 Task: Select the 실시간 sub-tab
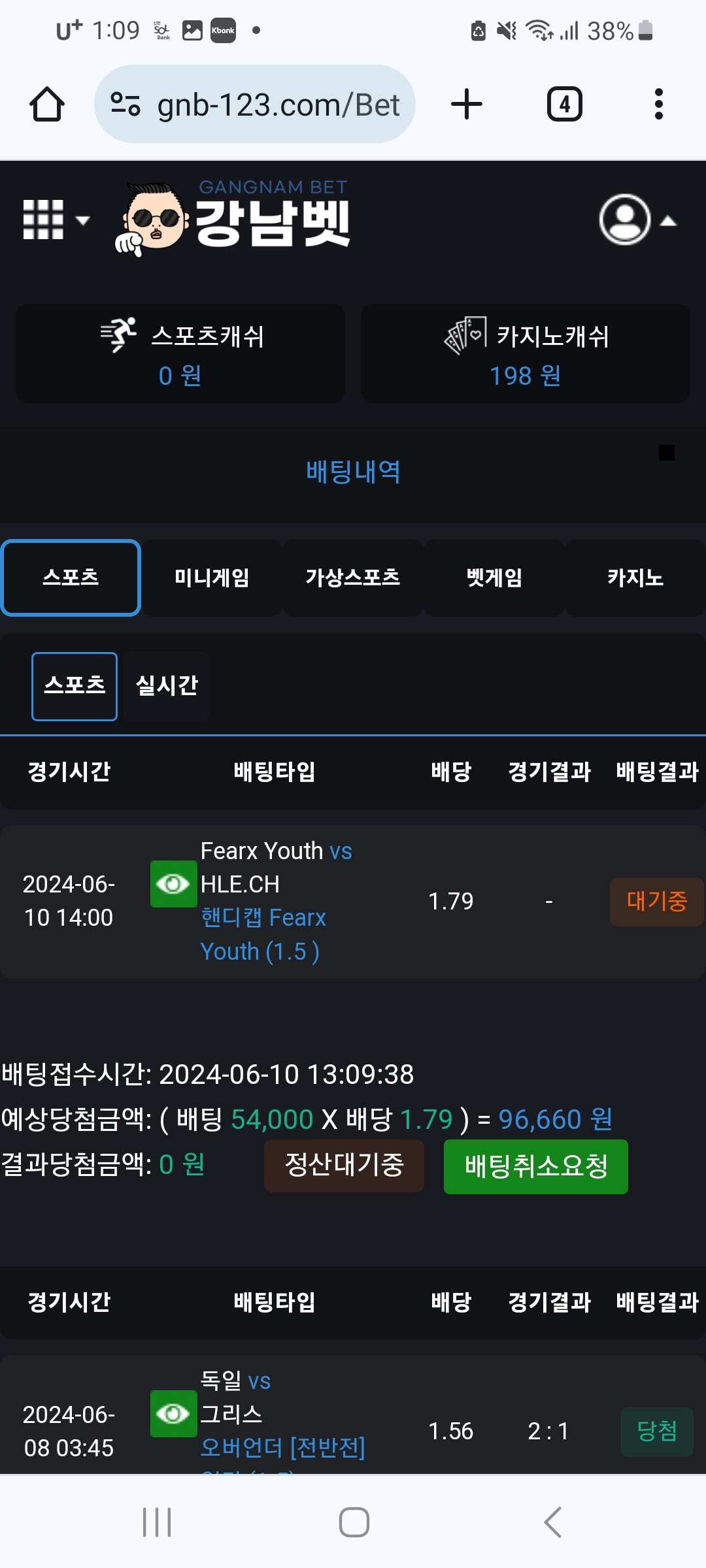(x=167, y=686)
